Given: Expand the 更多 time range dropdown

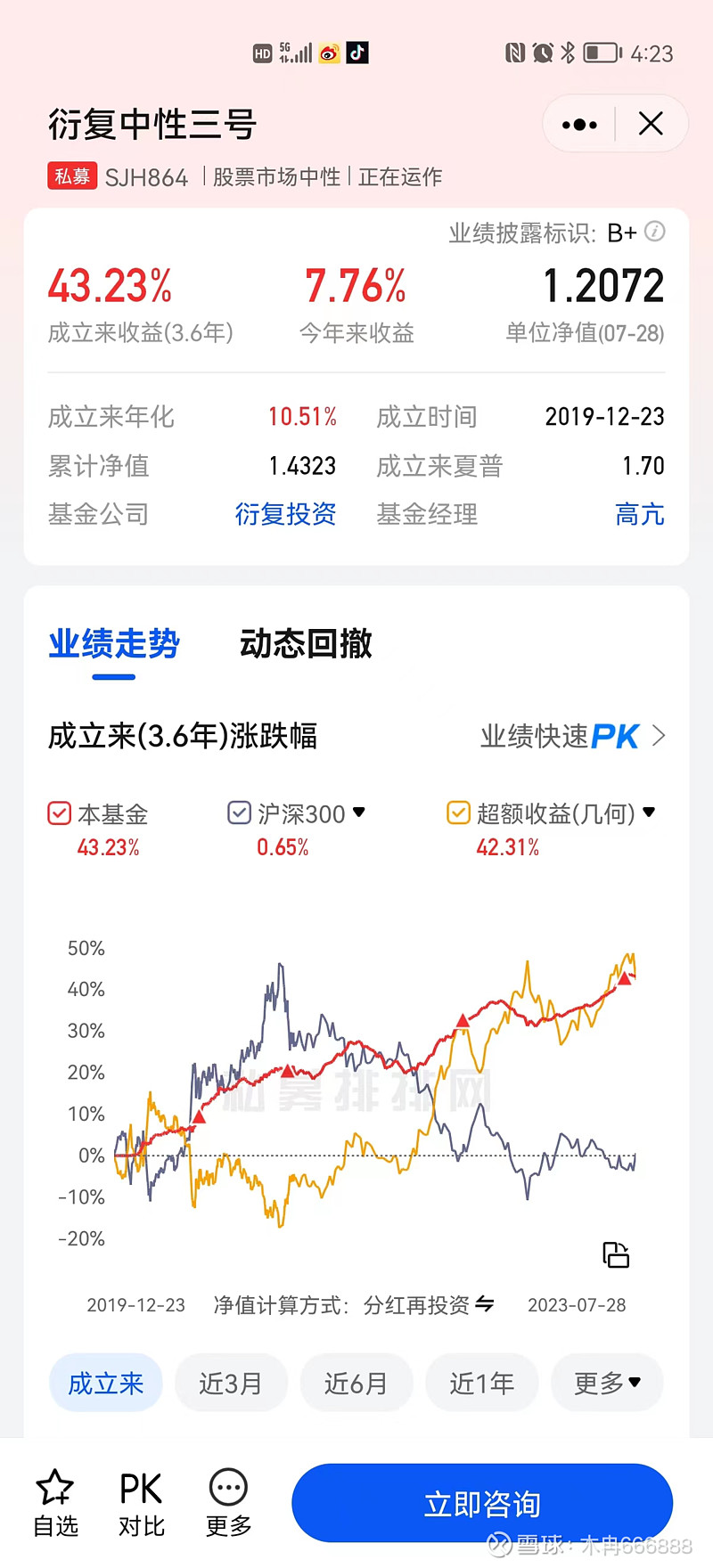Looking at the screenshot, I should tap(608, 1383).
